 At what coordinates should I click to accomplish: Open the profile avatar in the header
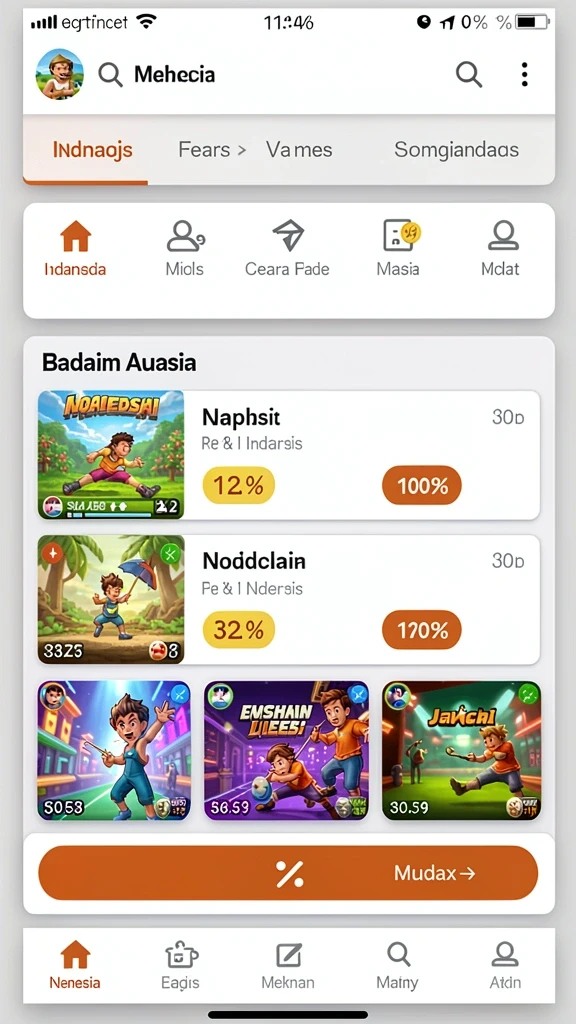pos(59,74)
